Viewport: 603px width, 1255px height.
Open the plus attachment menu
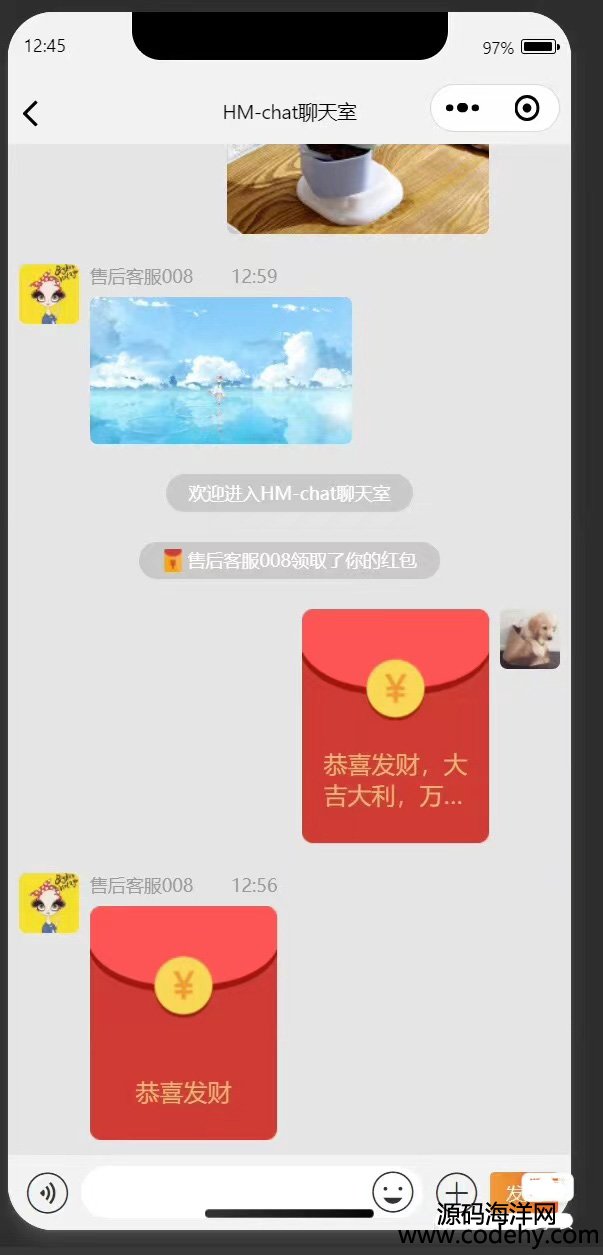coord(457,1192)
